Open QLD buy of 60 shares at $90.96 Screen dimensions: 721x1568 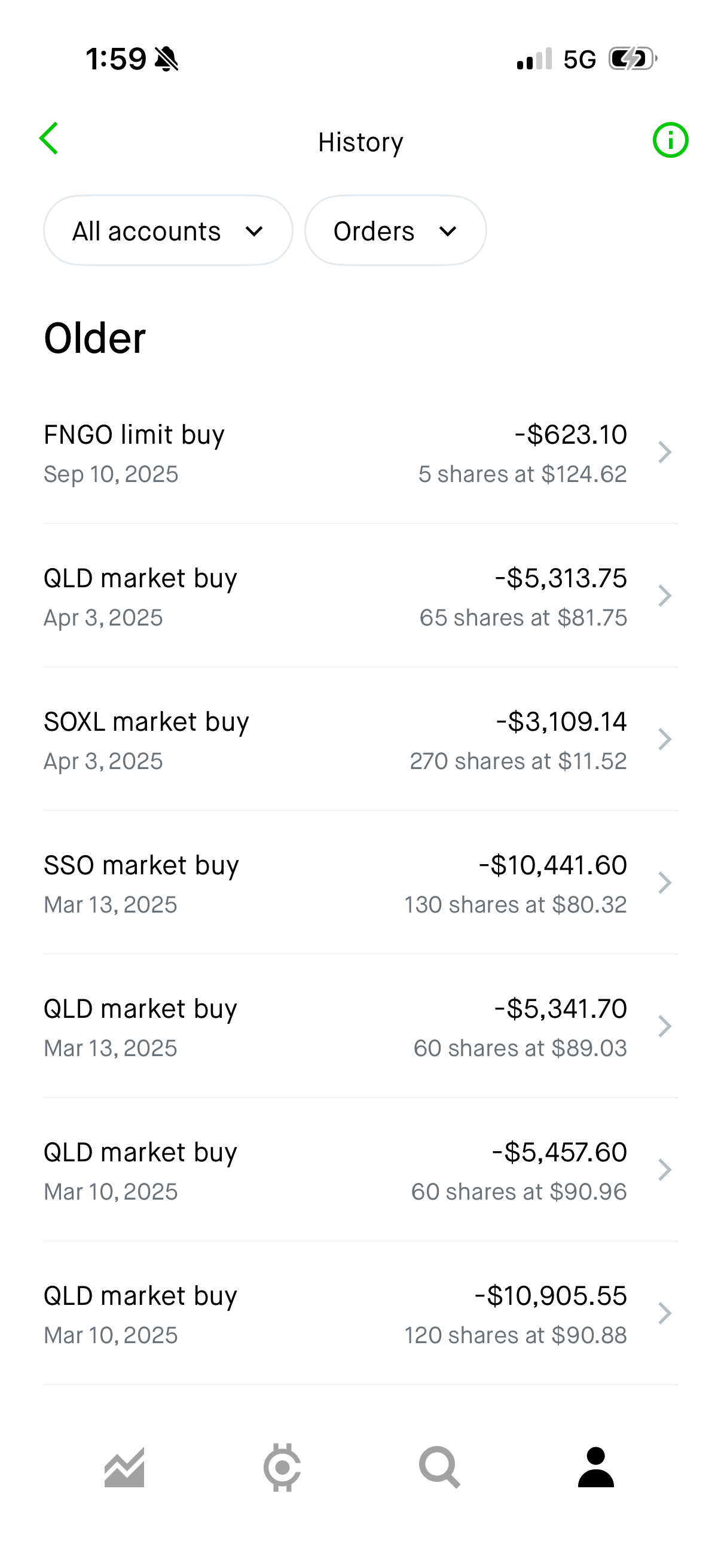click(x=360, y=1170)
